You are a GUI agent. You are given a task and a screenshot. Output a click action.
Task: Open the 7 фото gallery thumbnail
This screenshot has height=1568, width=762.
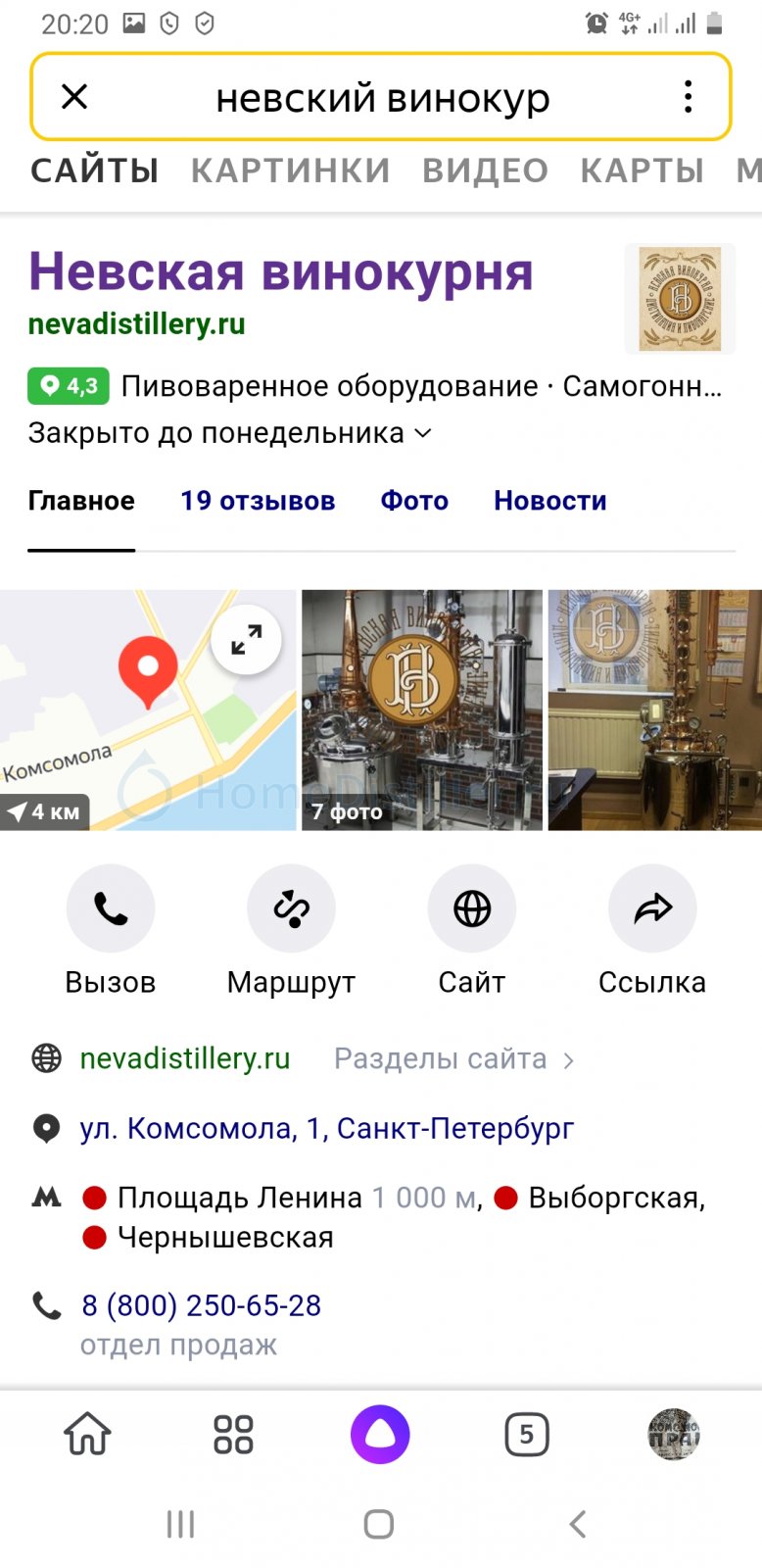click(x=422, y=710)
